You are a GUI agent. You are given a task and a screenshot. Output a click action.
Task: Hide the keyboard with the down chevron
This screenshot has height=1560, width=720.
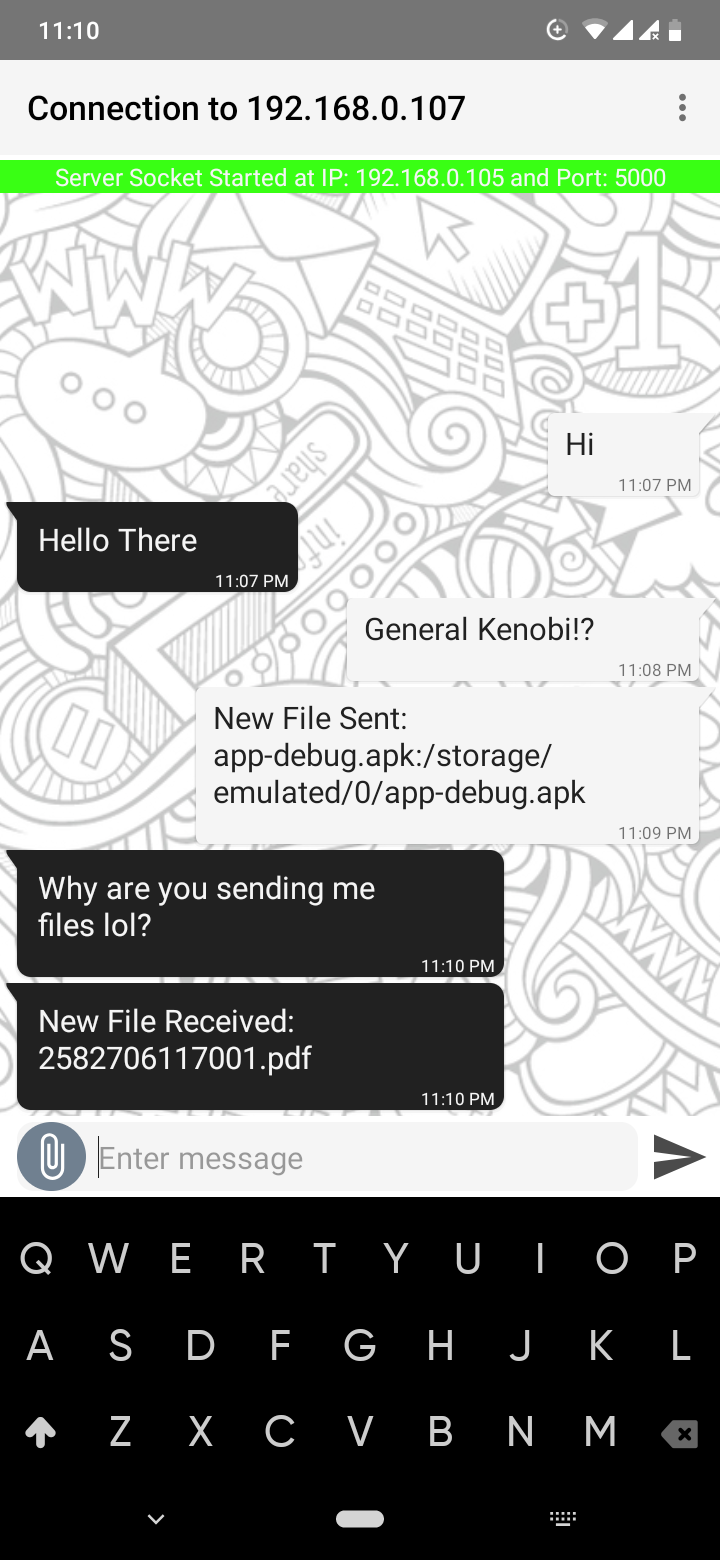(x=156, y=1519)
